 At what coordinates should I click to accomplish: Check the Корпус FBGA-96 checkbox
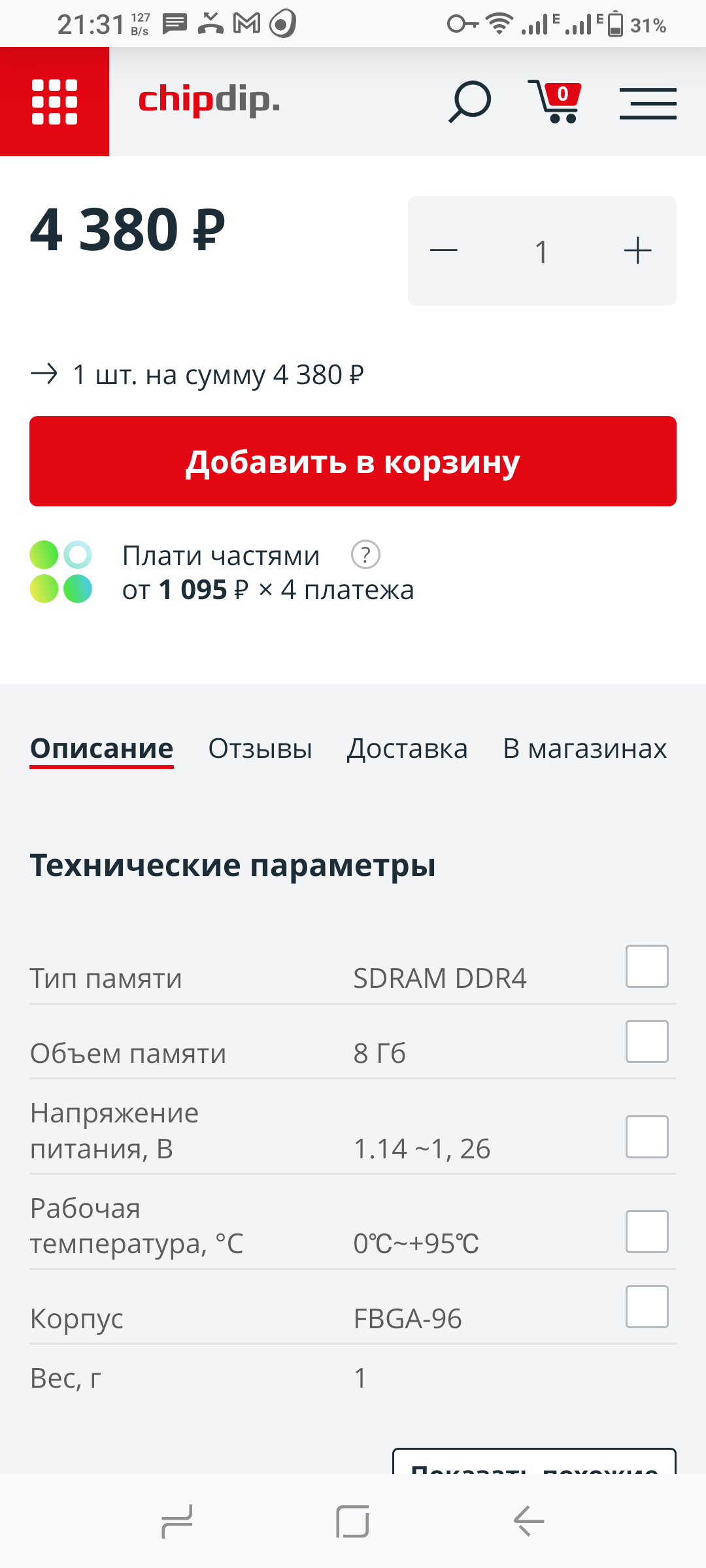click(x=647, y=1307)
